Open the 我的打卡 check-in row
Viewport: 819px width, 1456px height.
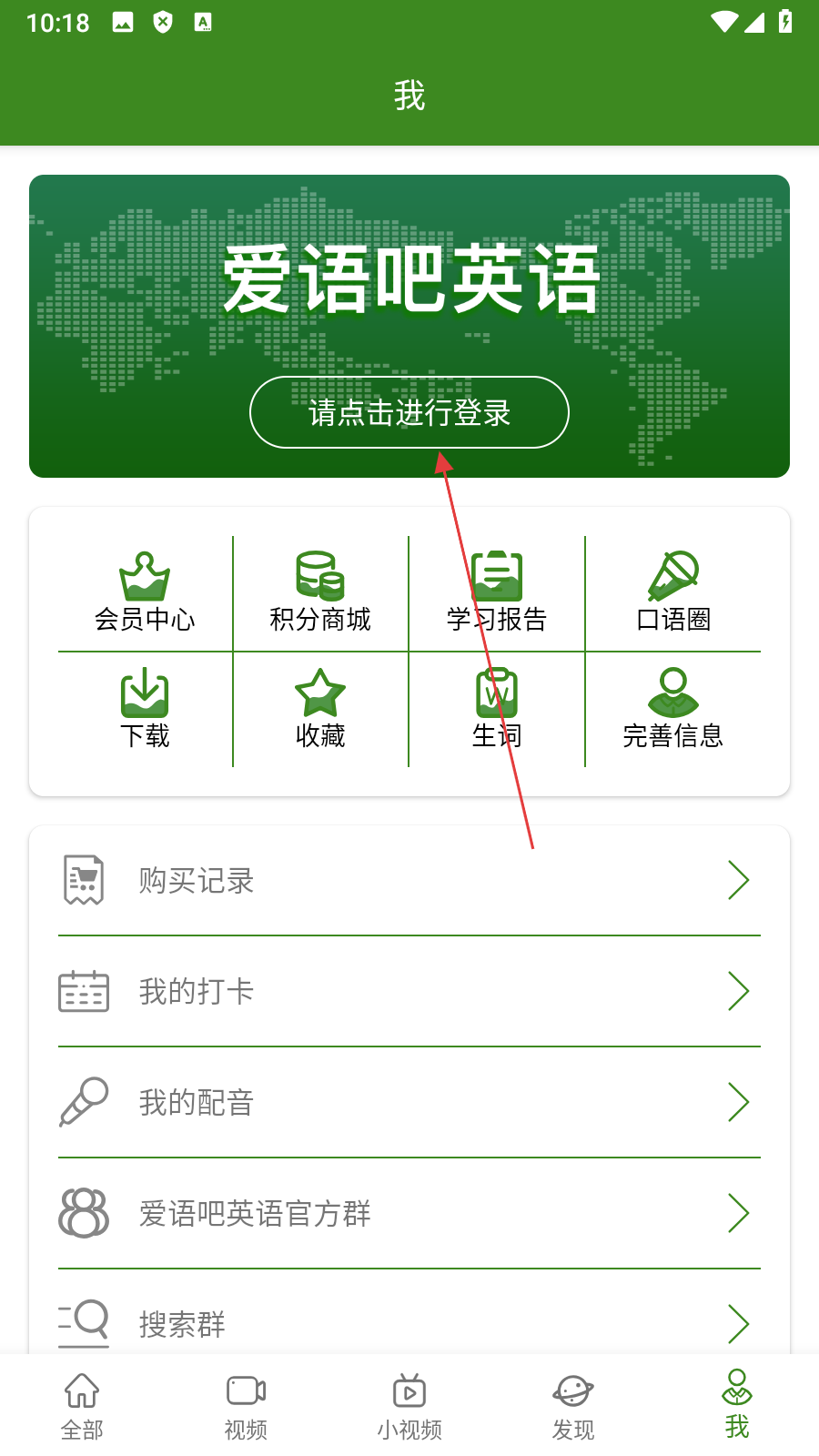pyautogui.click(x=409, y=991)
